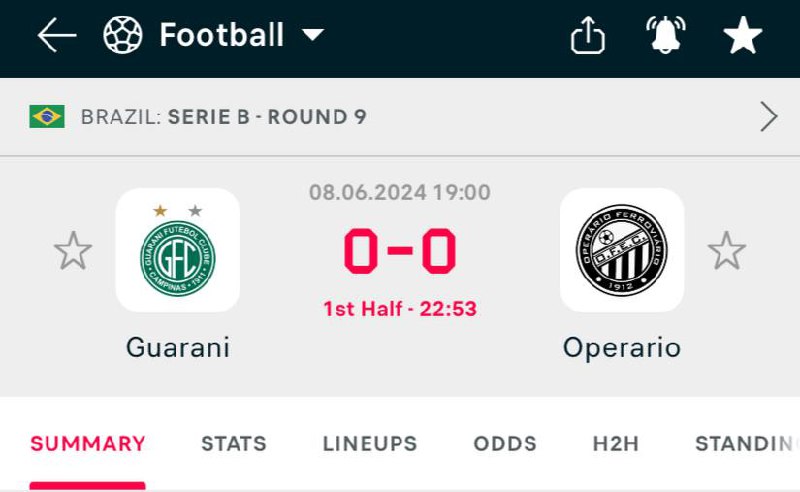Viewport: 800px width, 492px height.
Task: Switch to the Lineups tab
Action: click(x=370, y=444)
